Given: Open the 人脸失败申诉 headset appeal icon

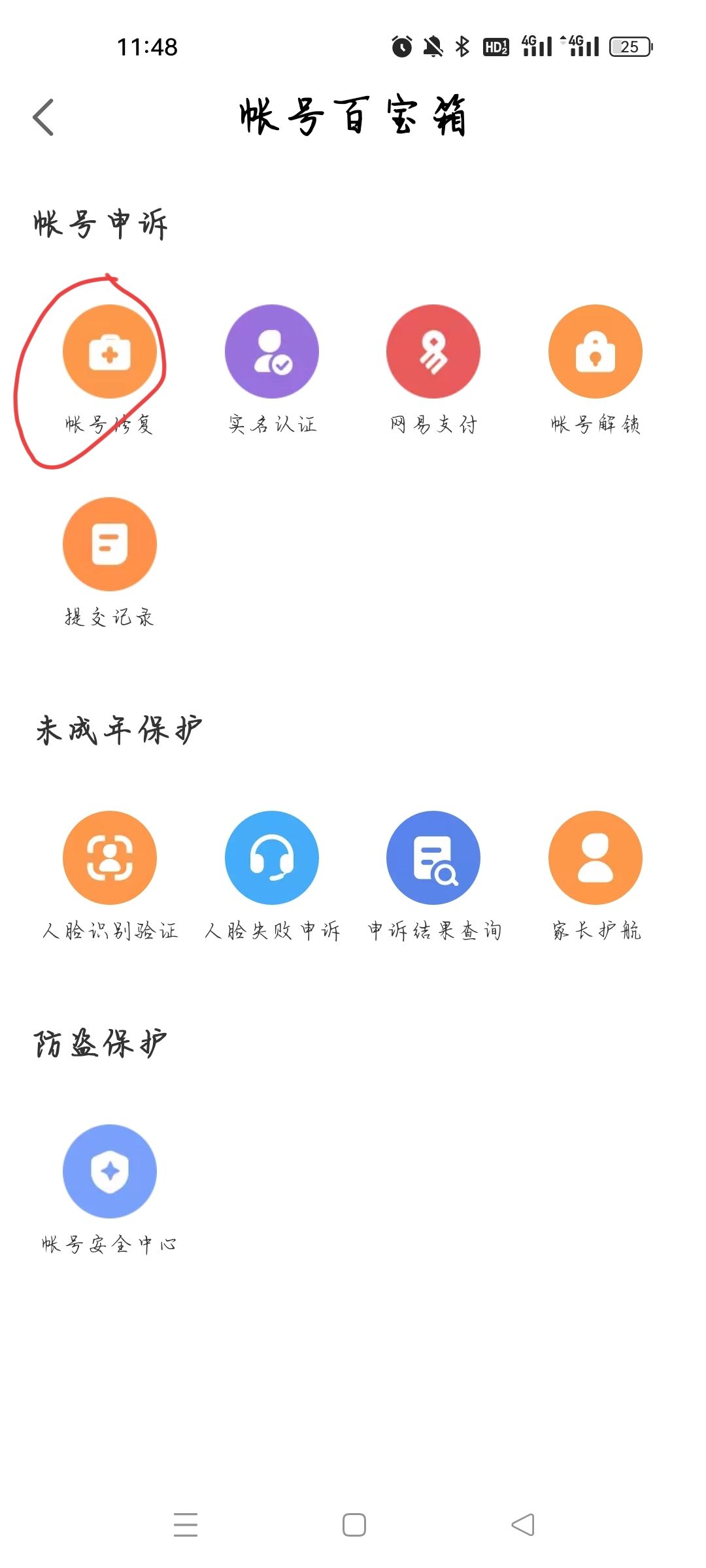Looking at the screenshot, I should click(x=271, y=857).
